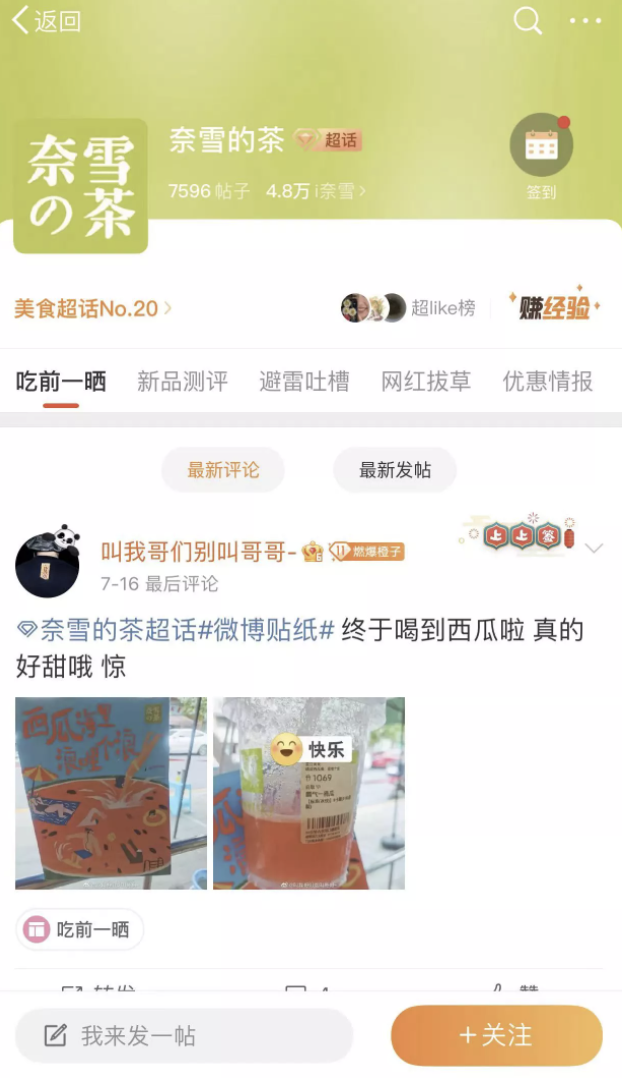This screenshot has height=1078, width=622.
Task: Open the drink cup photo
Action: click(x=309, y=793)
